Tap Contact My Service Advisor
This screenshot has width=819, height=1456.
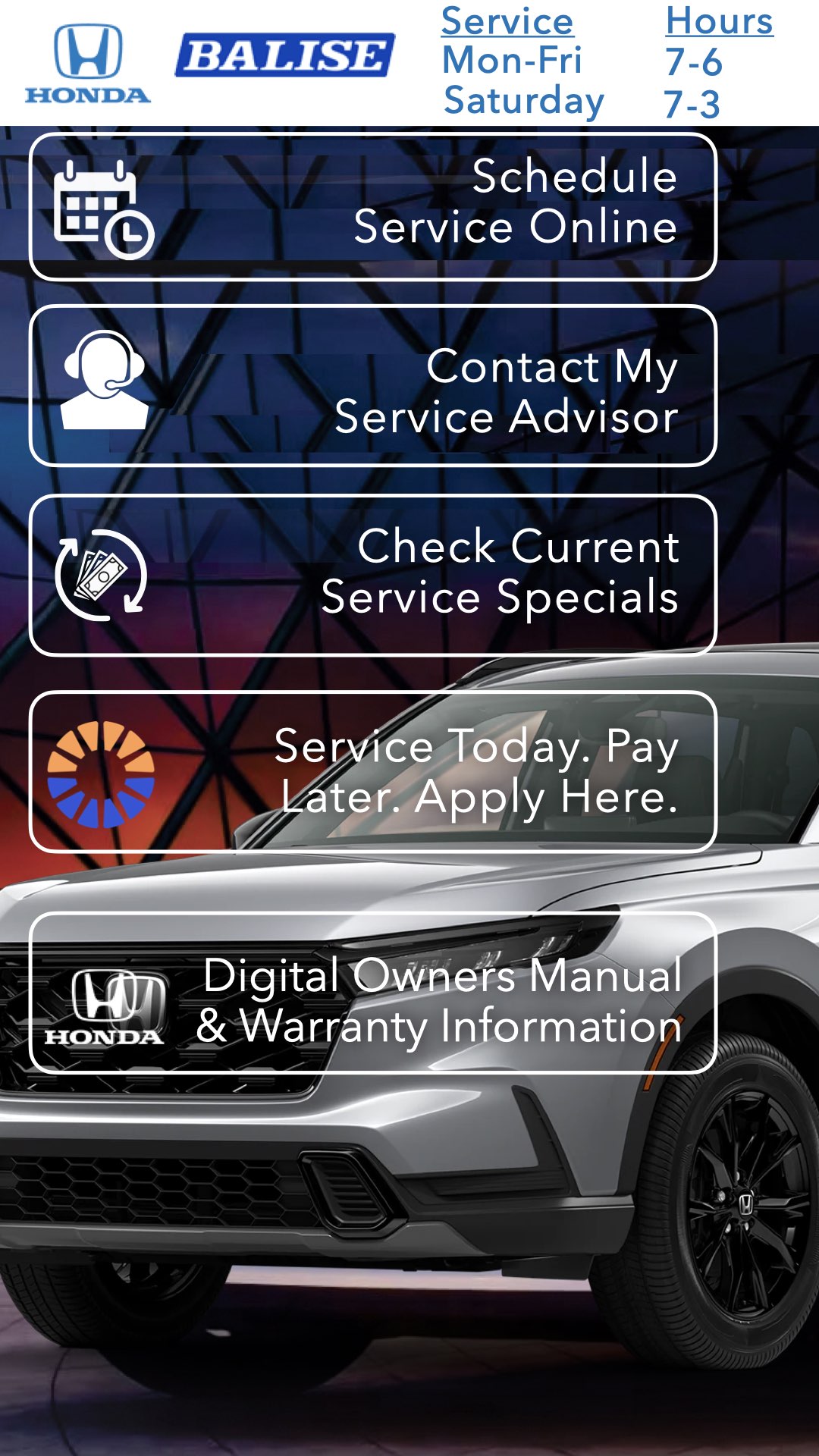(373, 385)
